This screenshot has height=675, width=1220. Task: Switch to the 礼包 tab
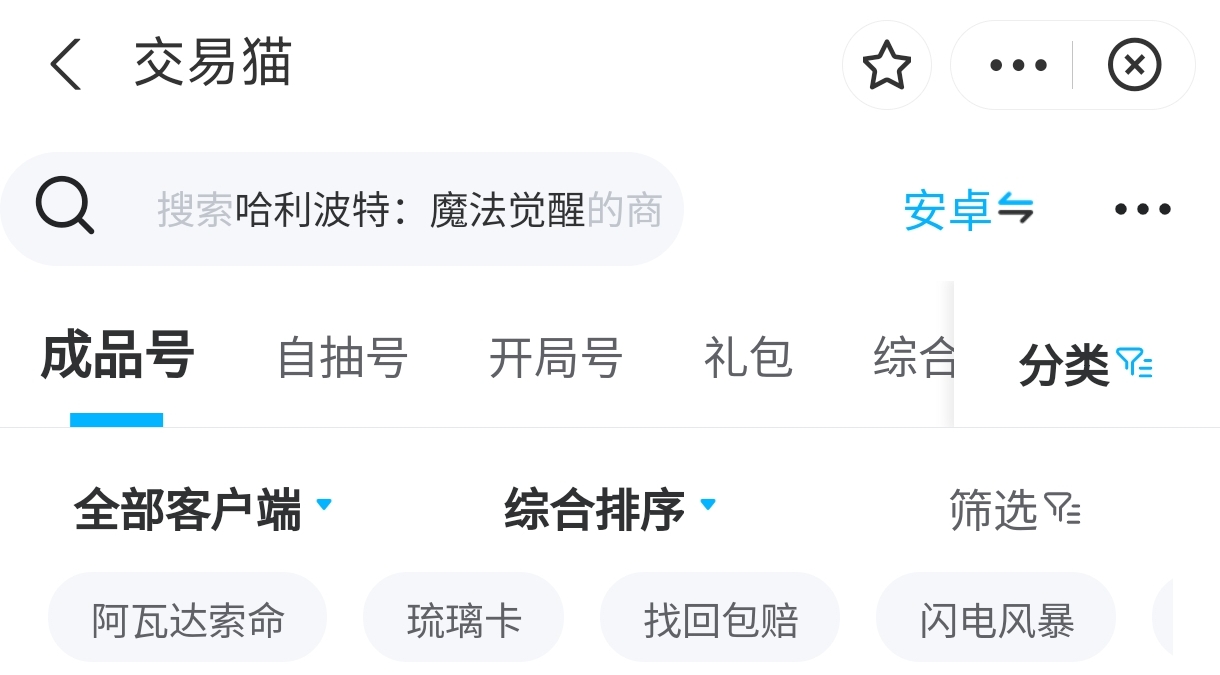click(748, 357)
